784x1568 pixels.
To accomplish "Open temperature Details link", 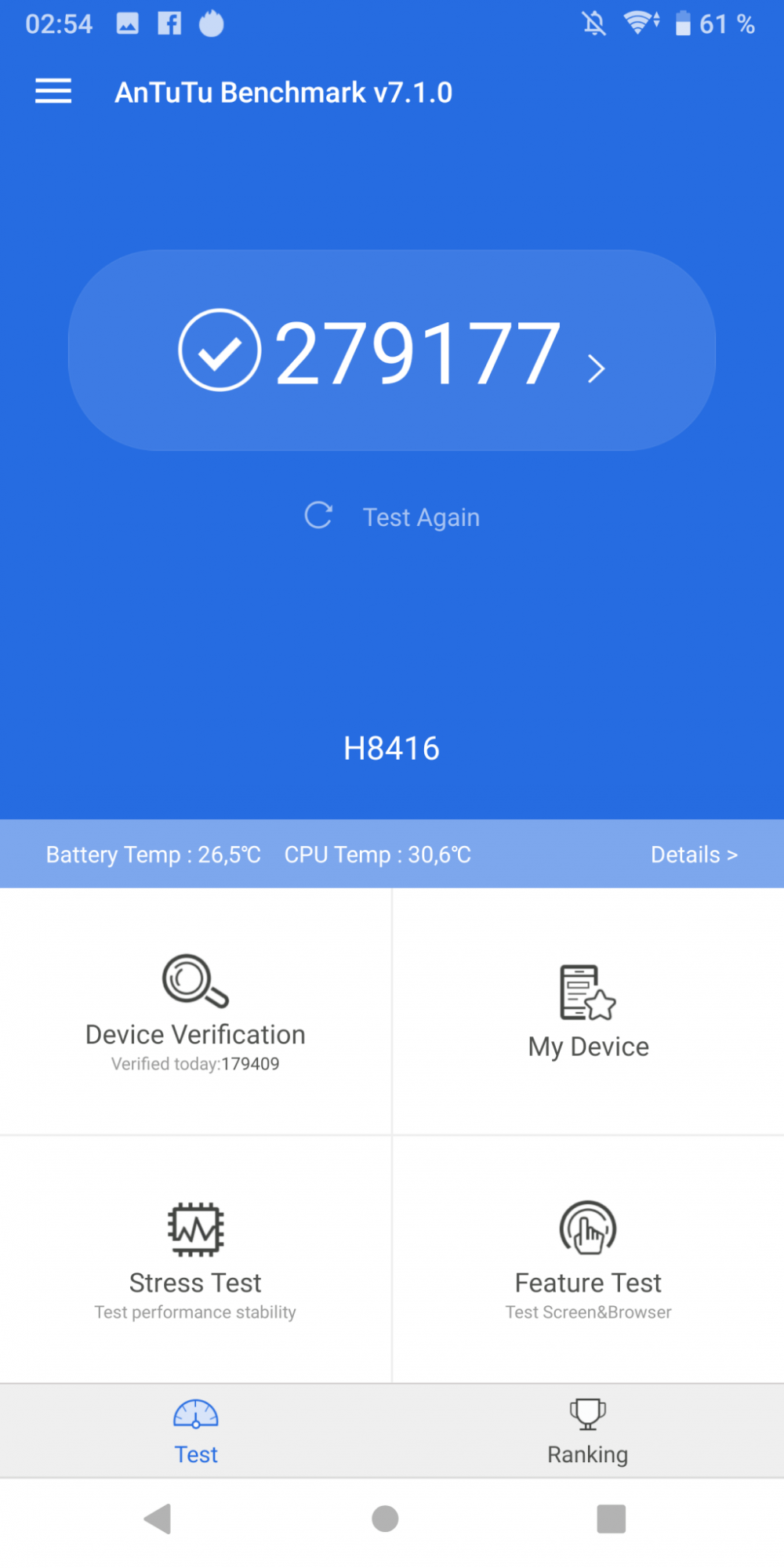I will (x=694, y=855).
